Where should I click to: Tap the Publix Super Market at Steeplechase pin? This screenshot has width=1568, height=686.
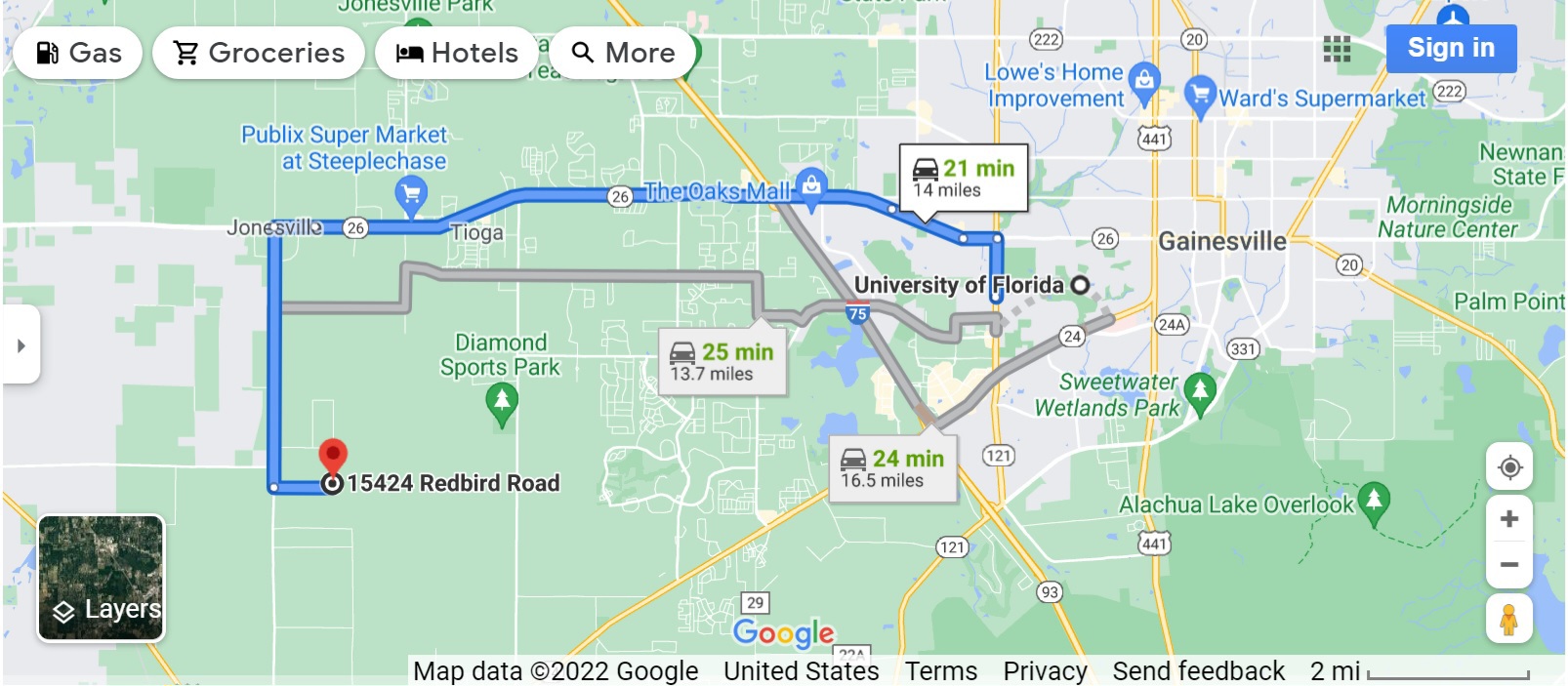411,194
